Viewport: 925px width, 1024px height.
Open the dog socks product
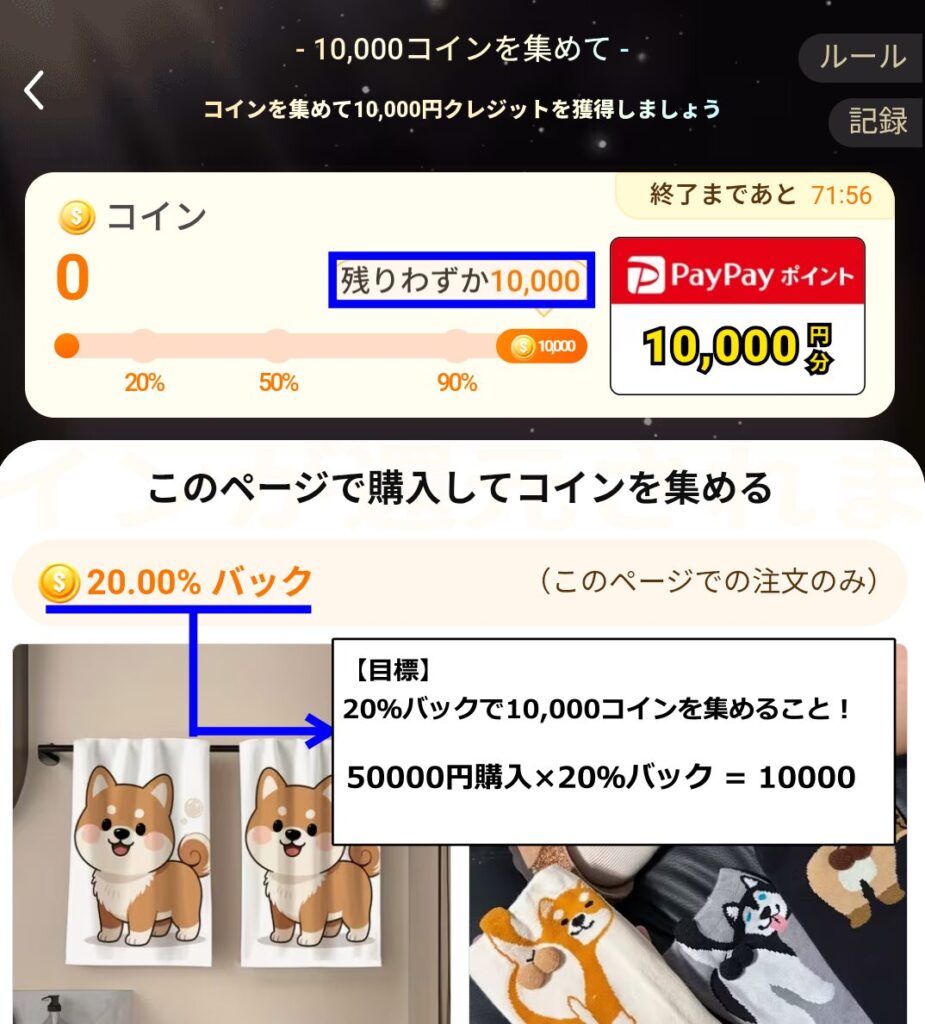pos(690,930)
